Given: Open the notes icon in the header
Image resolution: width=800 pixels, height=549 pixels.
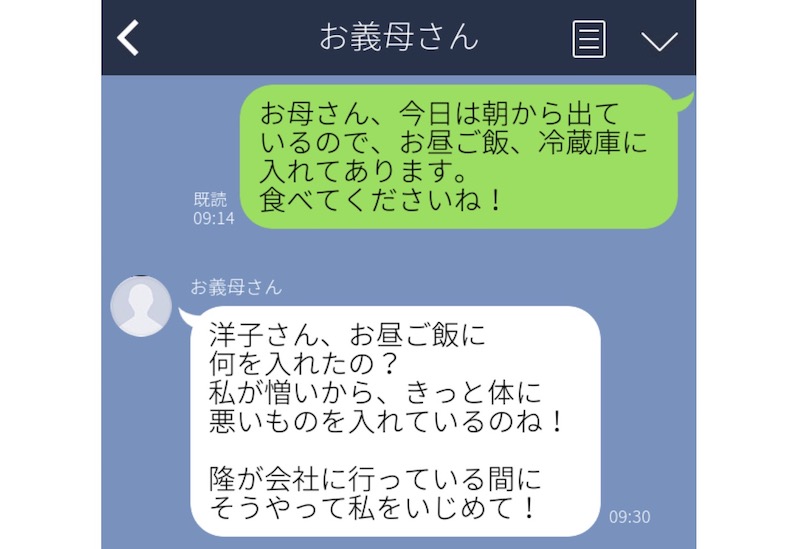Looking at the screenshot, I should pyautogui.click(x=589, y=39).
